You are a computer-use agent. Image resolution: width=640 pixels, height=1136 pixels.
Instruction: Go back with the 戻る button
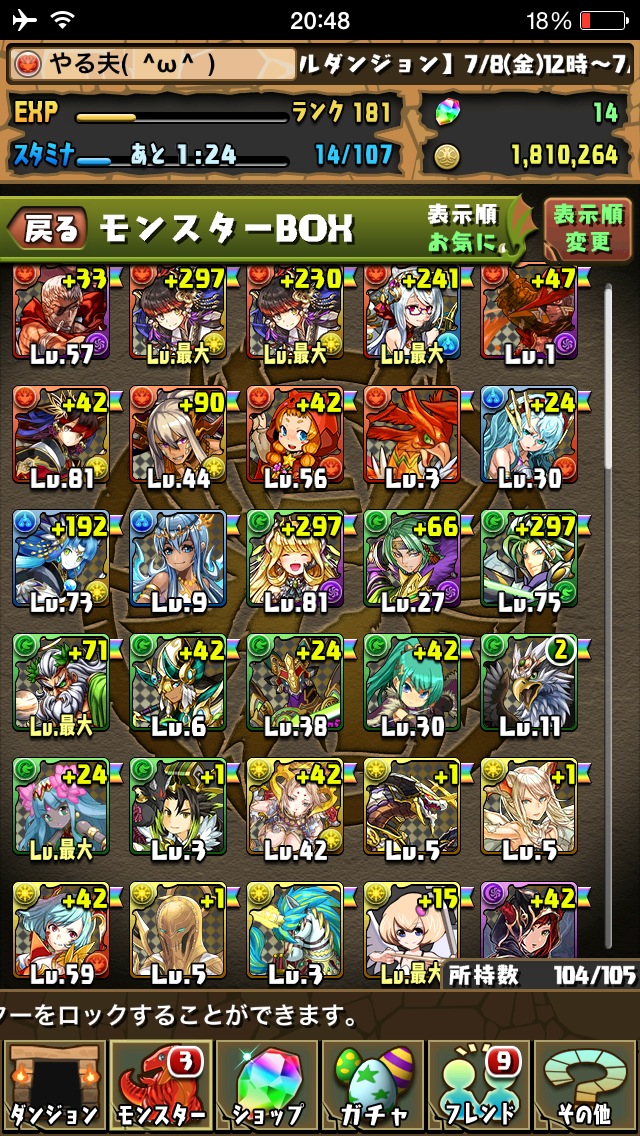[48, 228]
